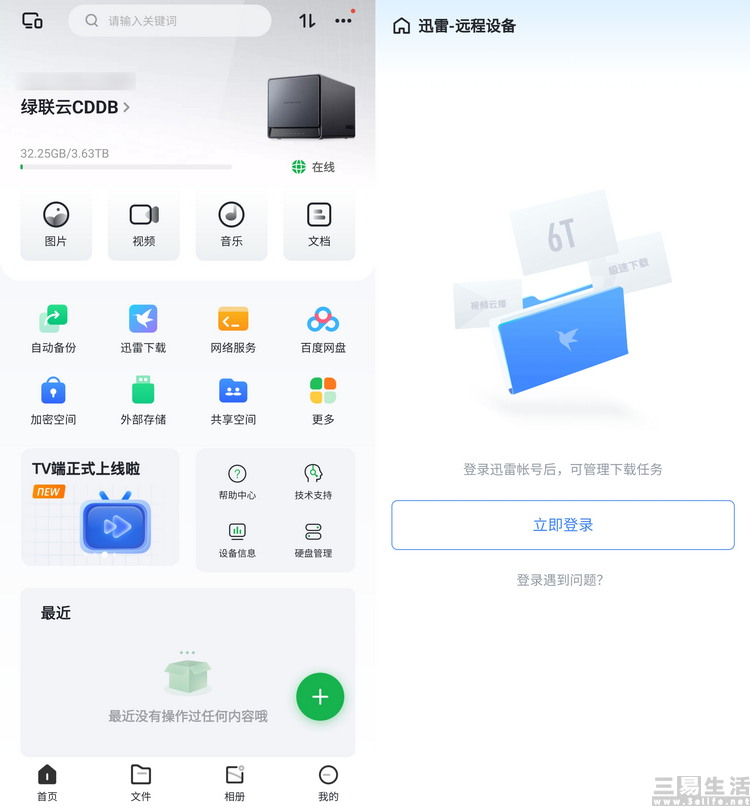This screenshot has height=807, width=750.
Task: Open the keyword search box
Action: (x=170, y=20)
